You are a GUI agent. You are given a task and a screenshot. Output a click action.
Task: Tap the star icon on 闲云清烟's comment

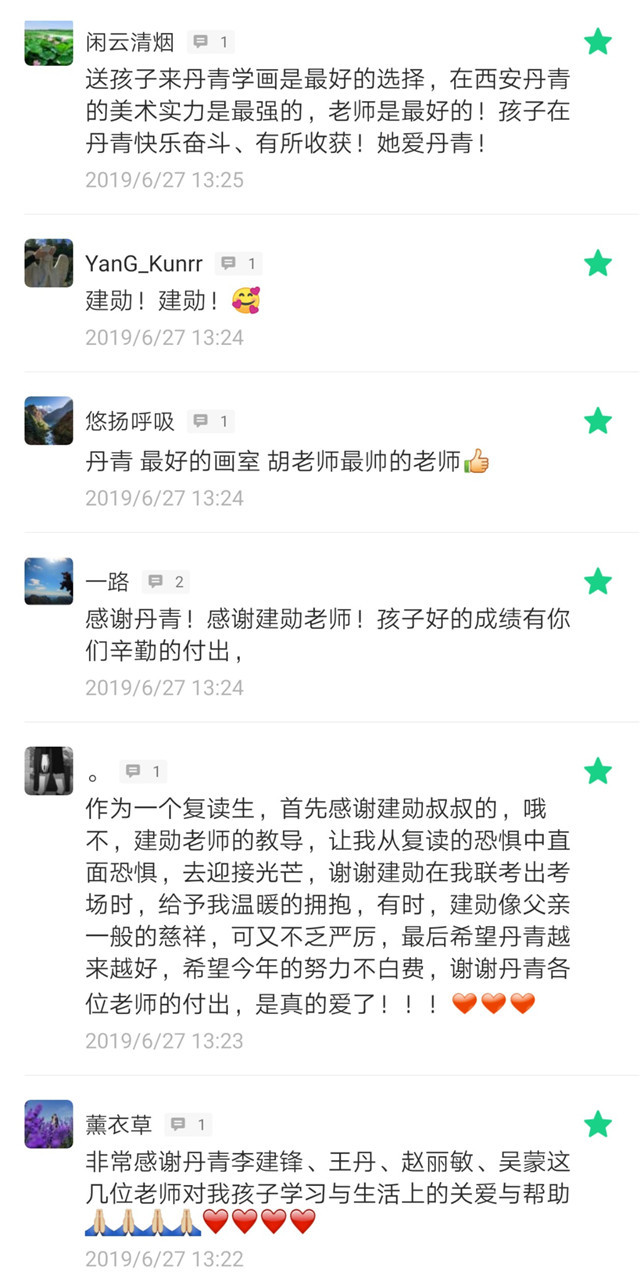pyautogui.click(x=598, y=42)
